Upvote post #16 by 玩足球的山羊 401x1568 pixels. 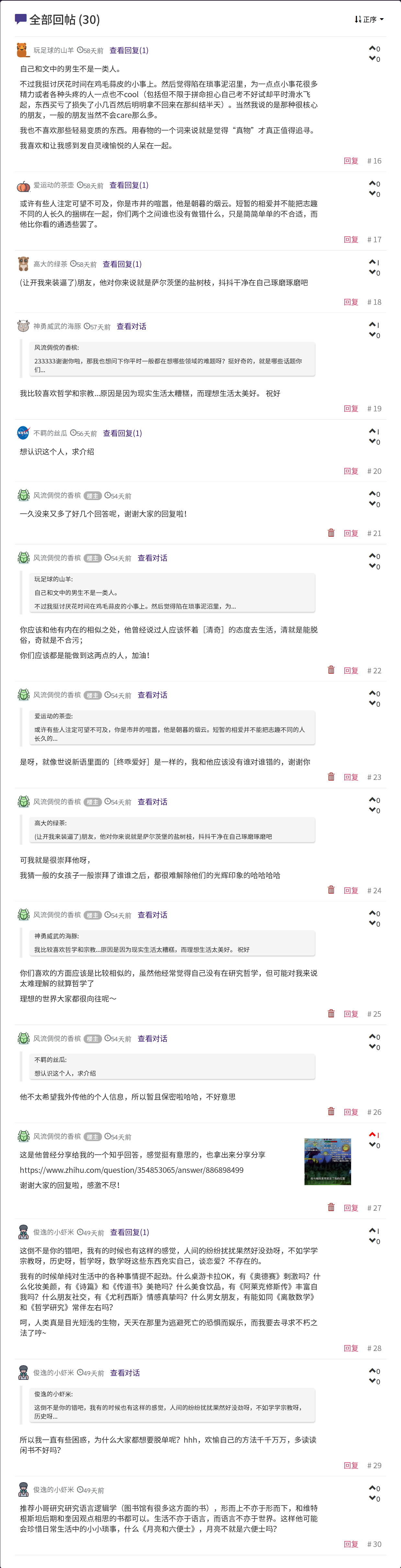tap(372, 48)
